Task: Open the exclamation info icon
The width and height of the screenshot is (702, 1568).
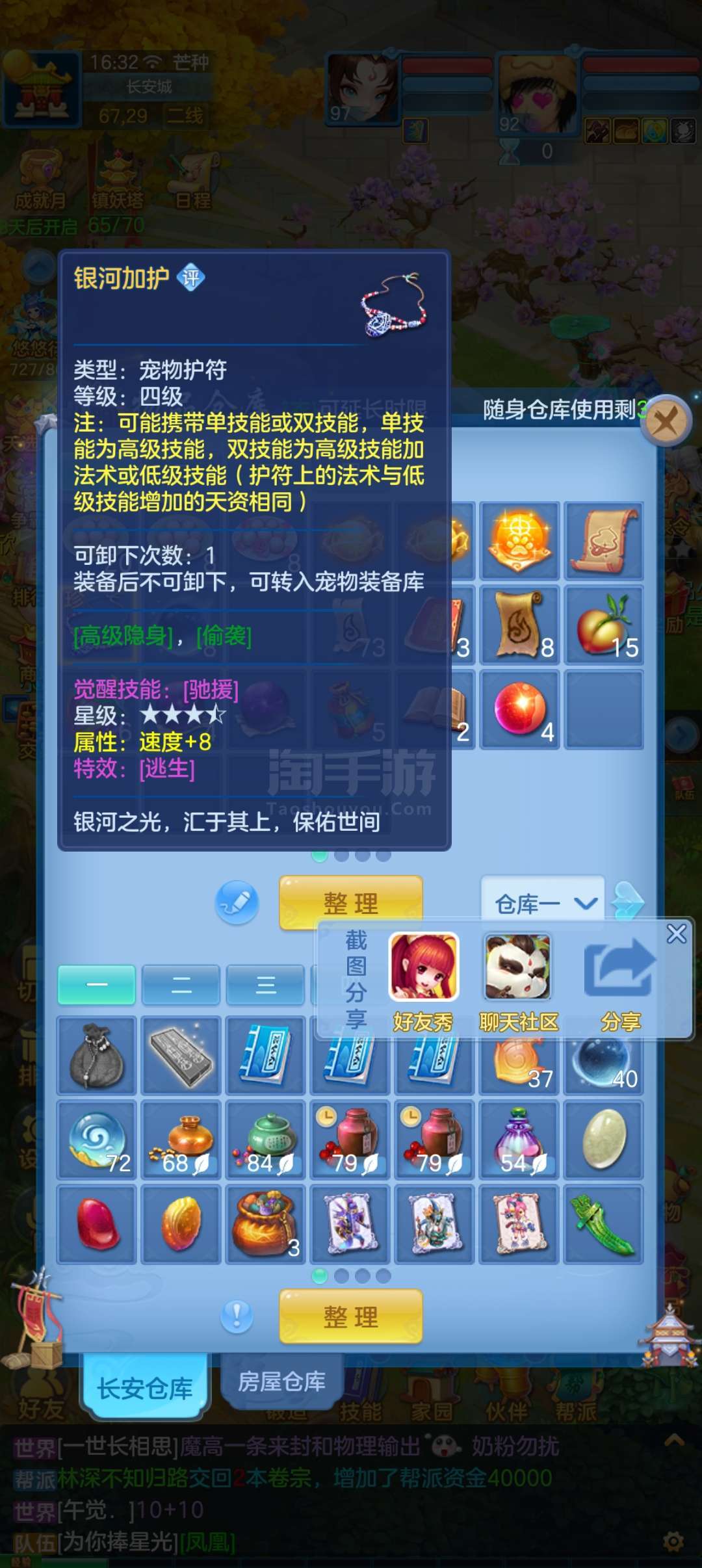Action: (x=237, y=1316)
